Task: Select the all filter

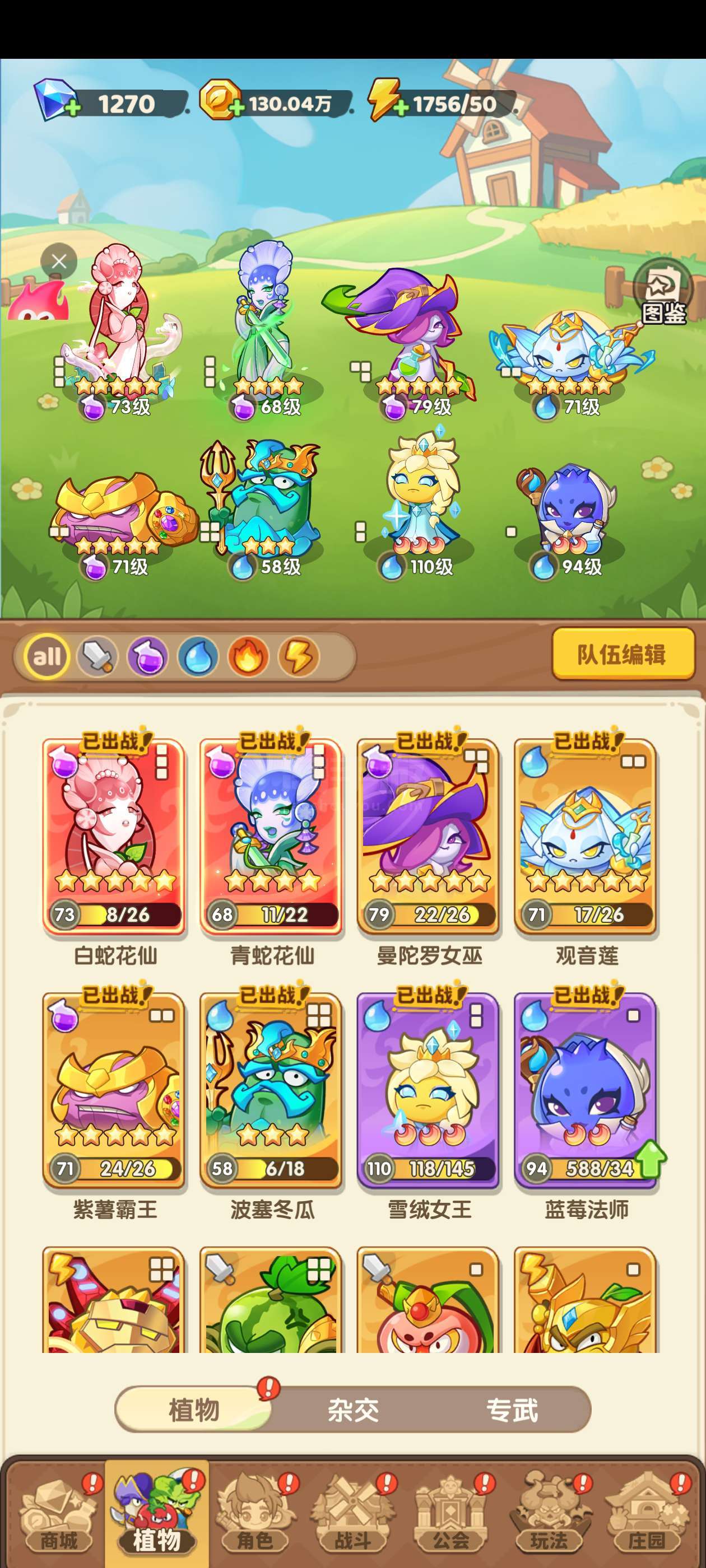Action: coord(47,656)
